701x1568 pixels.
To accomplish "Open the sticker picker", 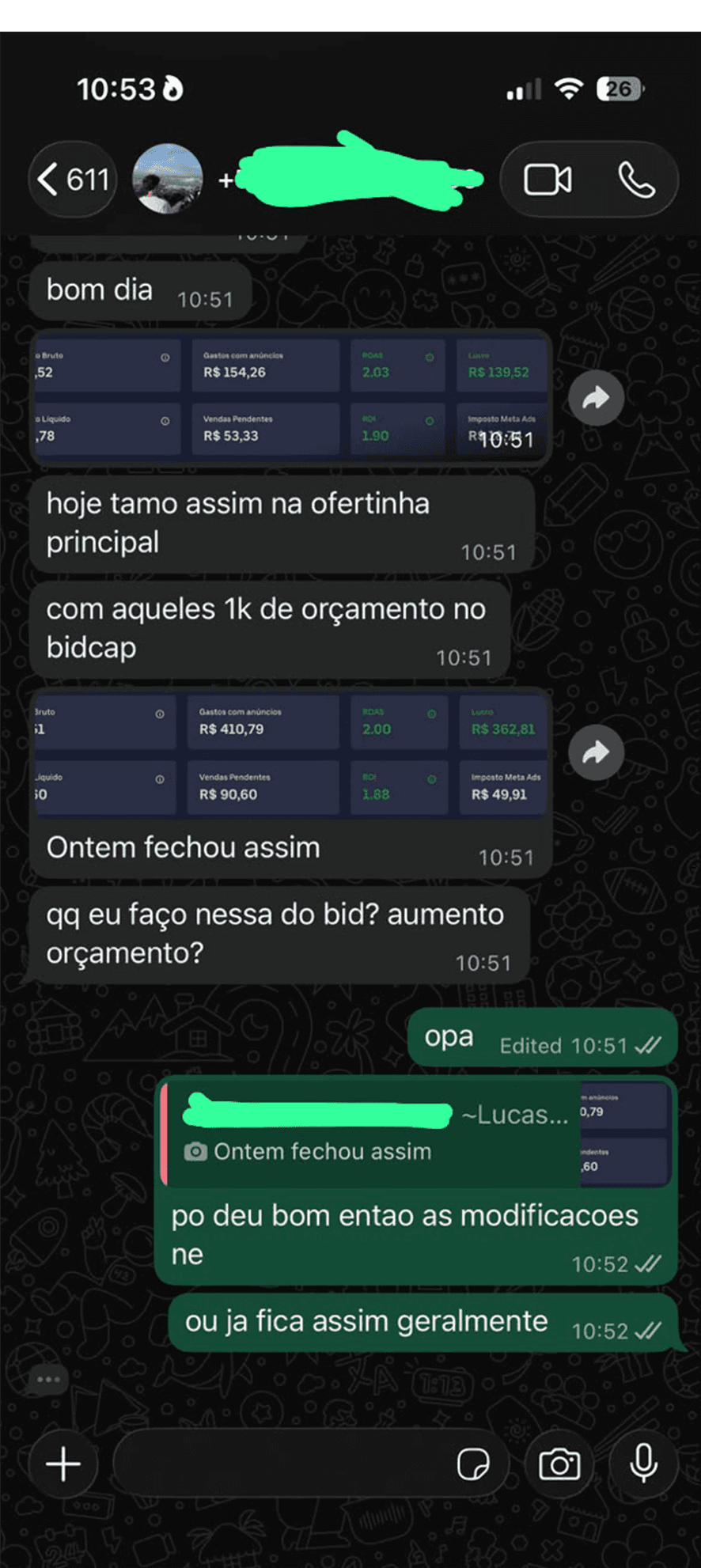I will (x=473, y=1464).
